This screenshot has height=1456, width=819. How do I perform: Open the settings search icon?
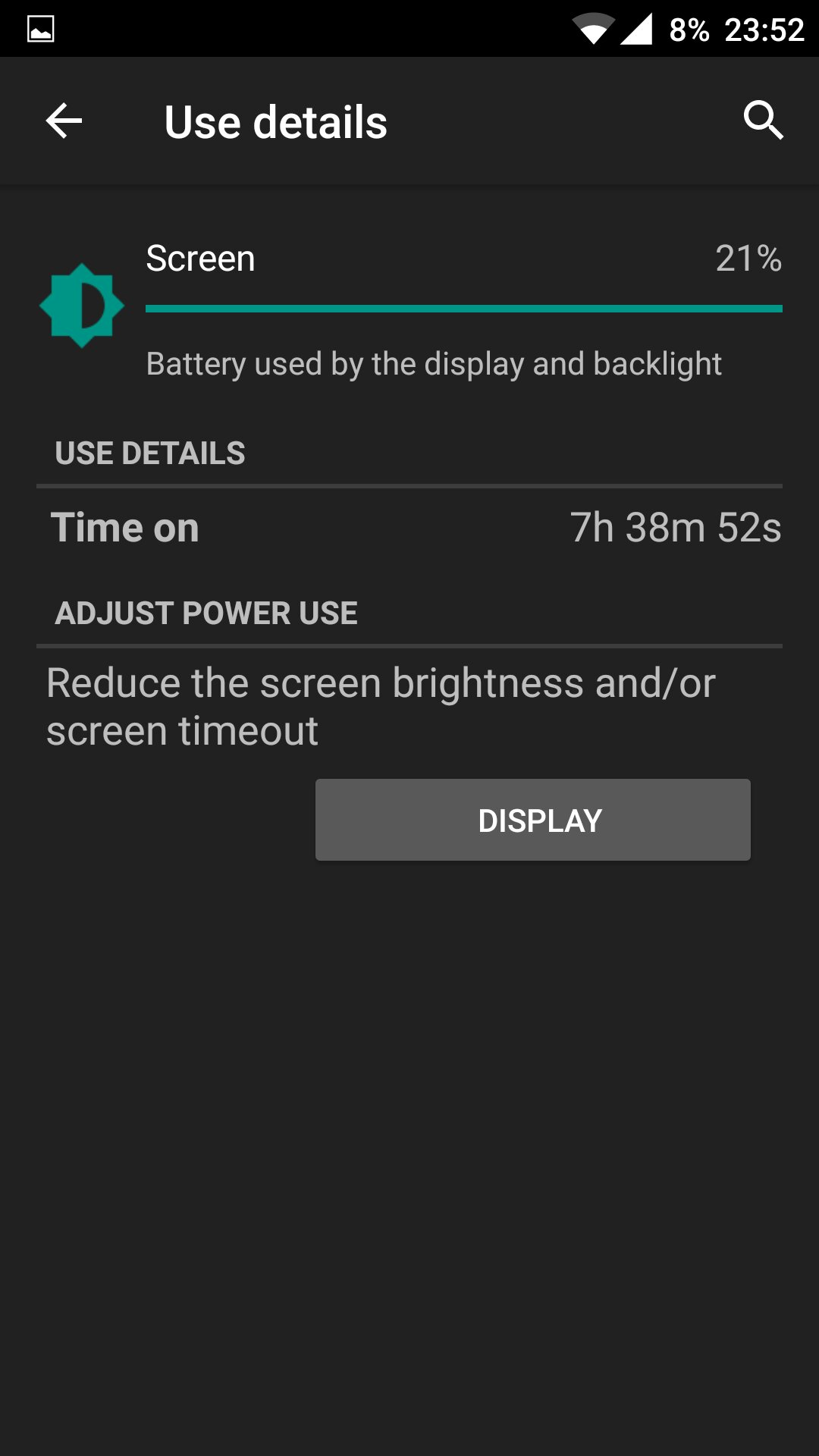tap(762, 121)
